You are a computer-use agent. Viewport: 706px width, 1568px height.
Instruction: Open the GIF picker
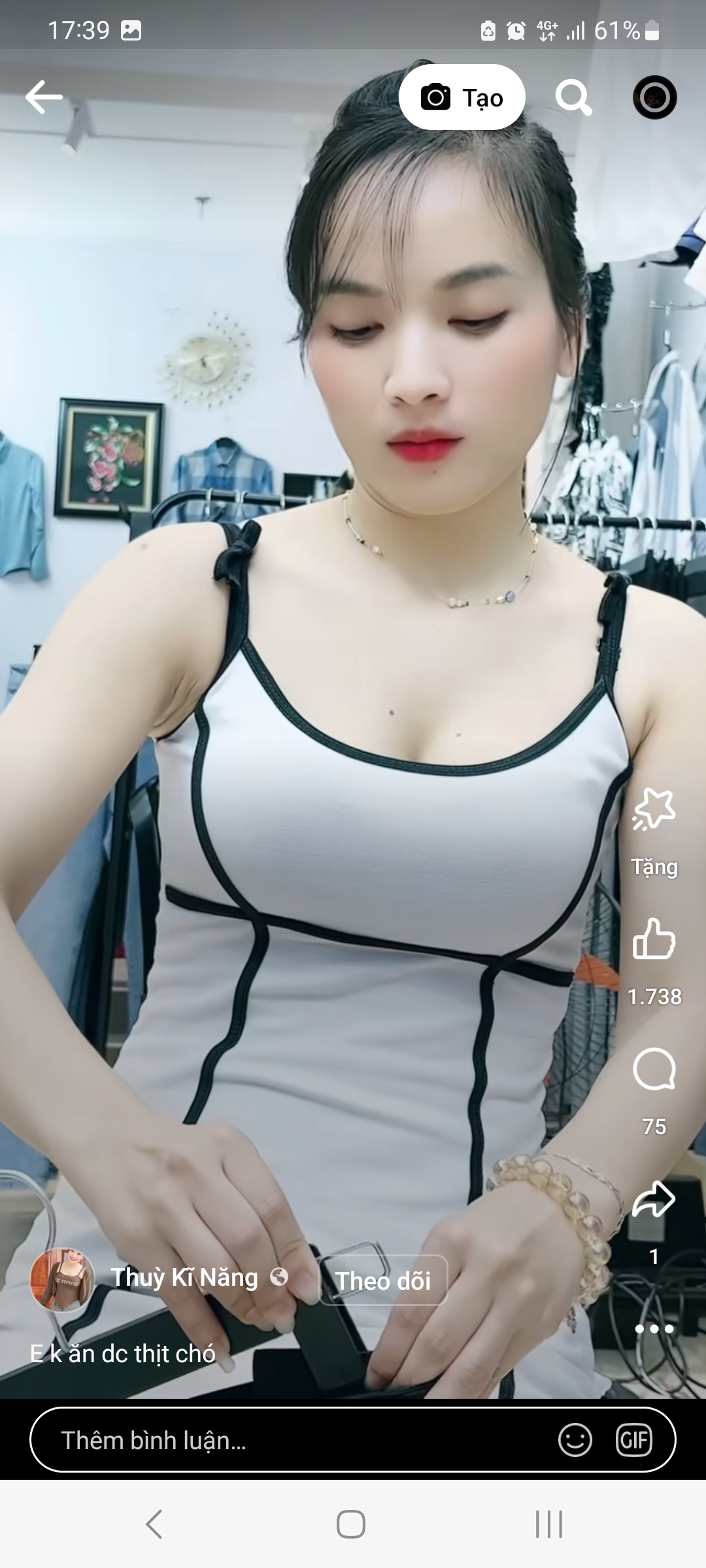tap(634, 1441)
